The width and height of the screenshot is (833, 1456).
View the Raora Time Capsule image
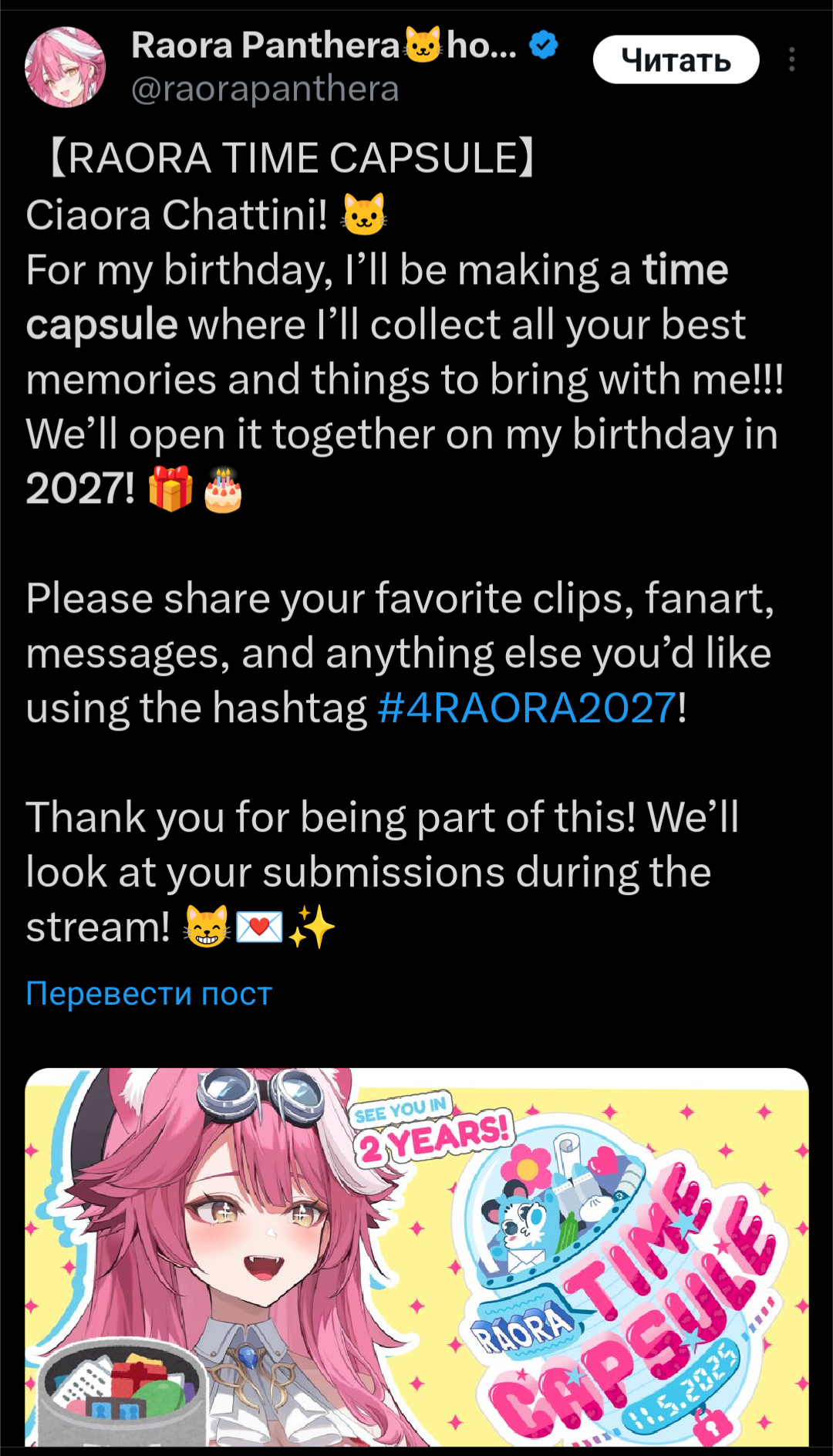416,1256
